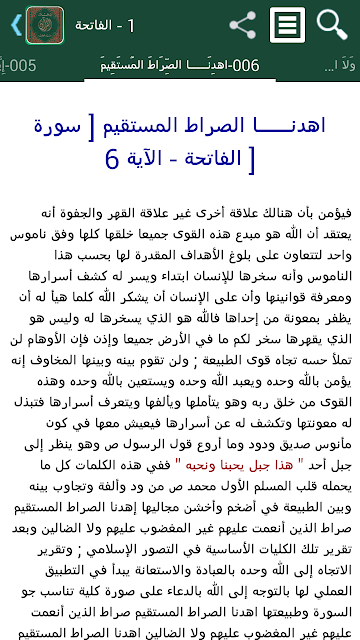Select the 006 اهدنا الصراط المستقيم tab
The image size is (360, 640).
(x=180, y=65)
